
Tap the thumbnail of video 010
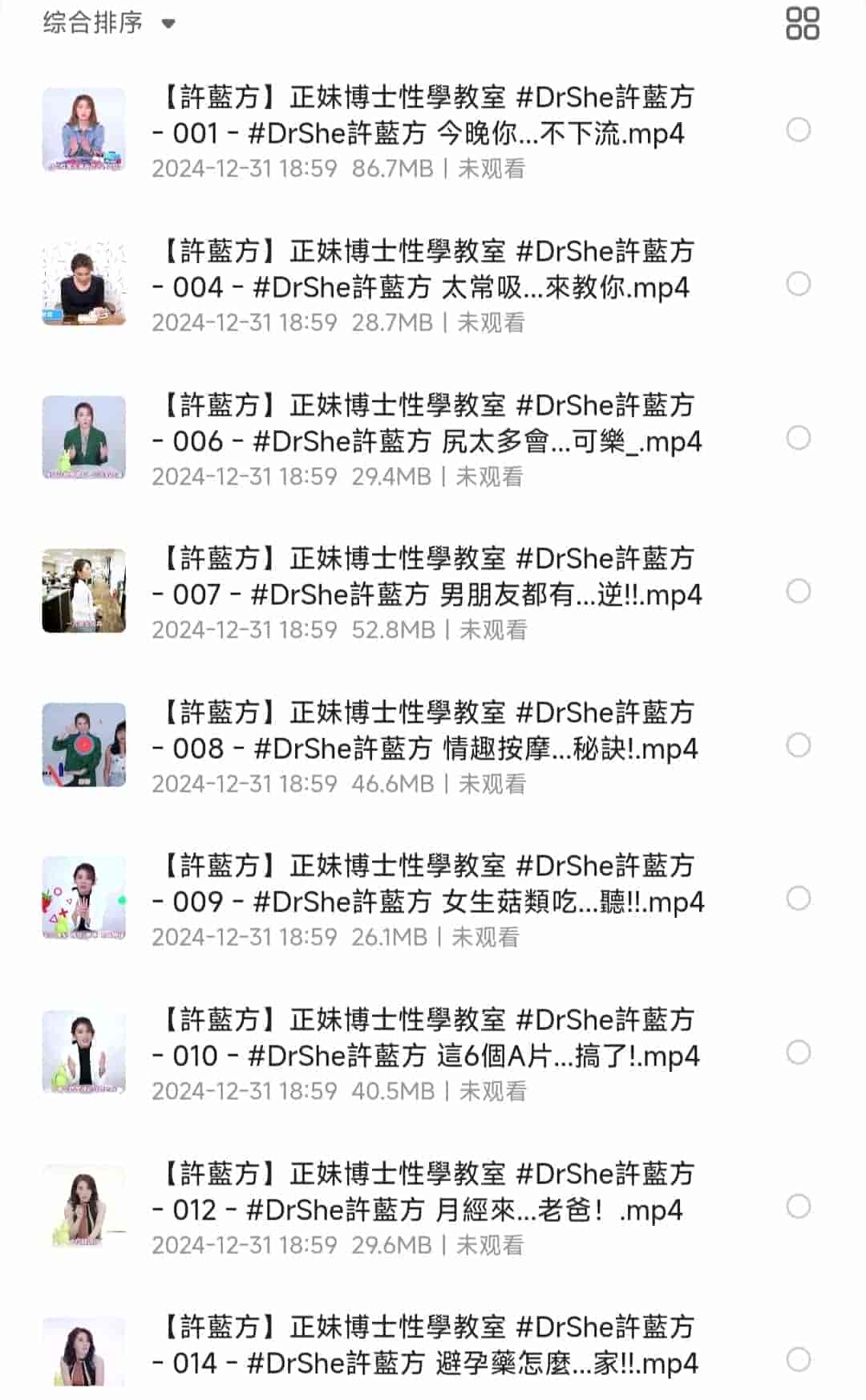(84, 1051)
